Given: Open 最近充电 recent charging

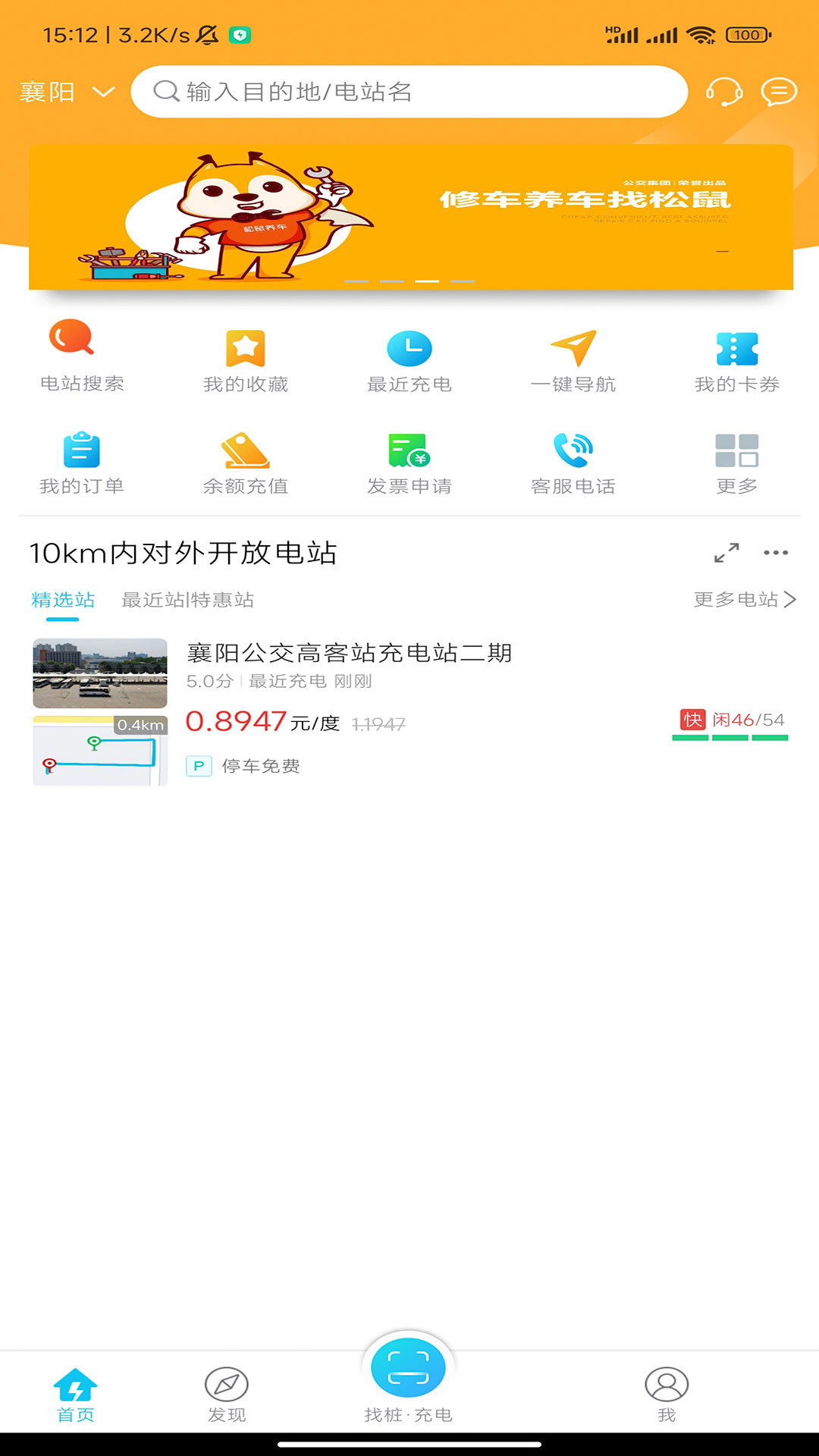Looking at the screenshot, I should [x=409, y=361].
